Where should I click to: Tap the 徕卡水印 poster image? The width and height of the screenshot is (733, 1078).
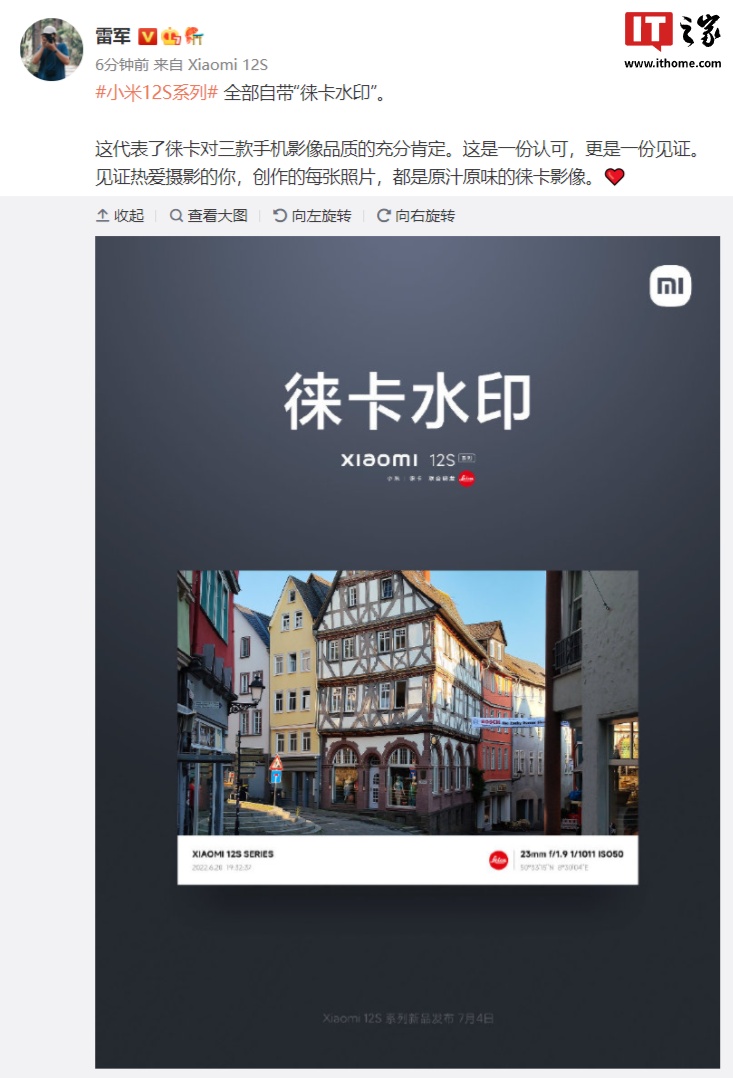(x=407, y=650)
